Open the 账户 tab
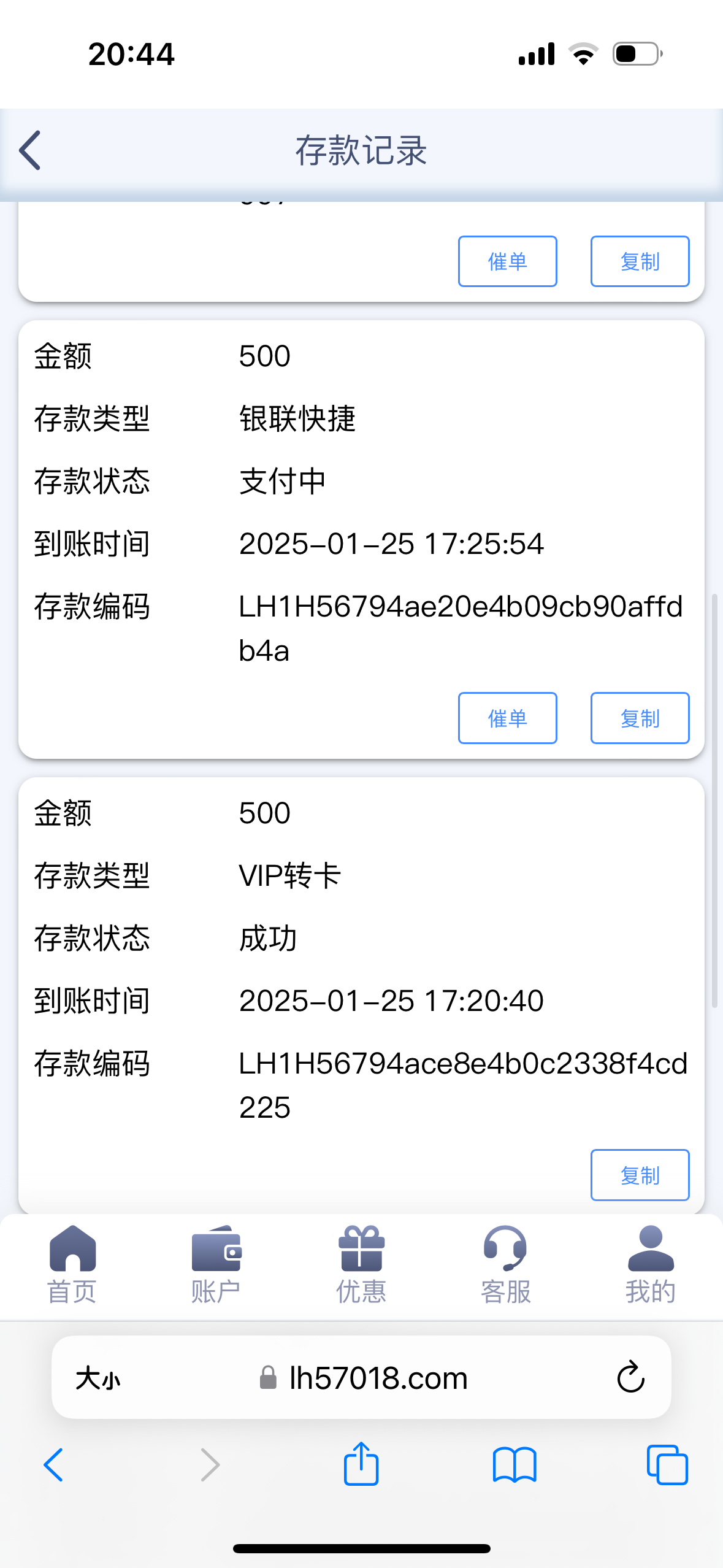Screen dimensions: 723x1568 tap(216, 1264)
